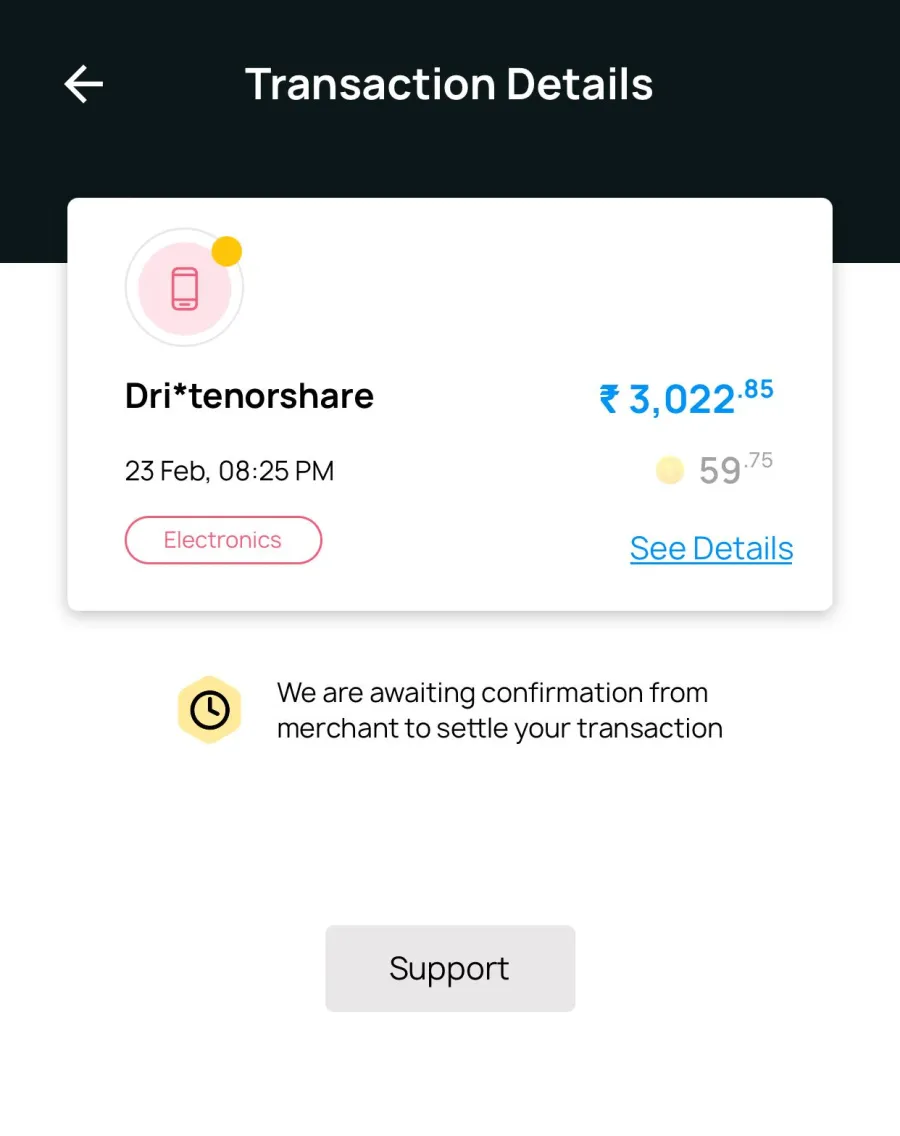Select the Electronics category chip
Screen dimensions: 900x1136
pyautogui.click(x=223, y=540)
